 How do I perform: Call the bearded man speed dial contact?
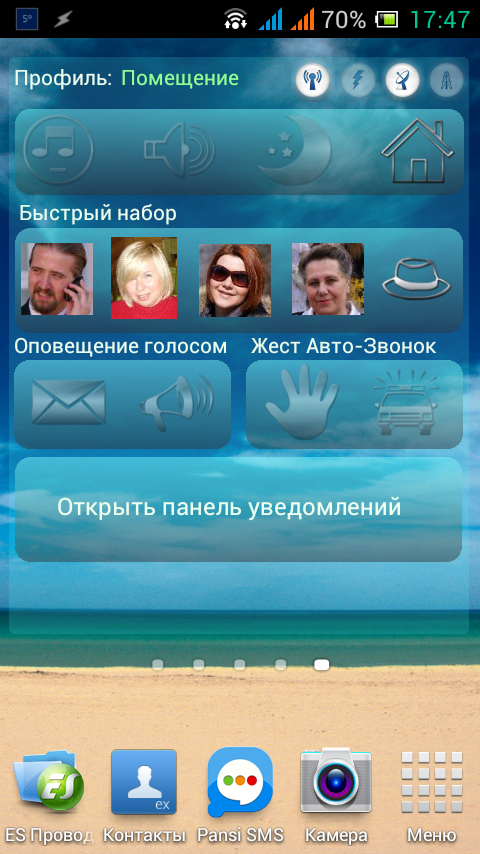57,279
